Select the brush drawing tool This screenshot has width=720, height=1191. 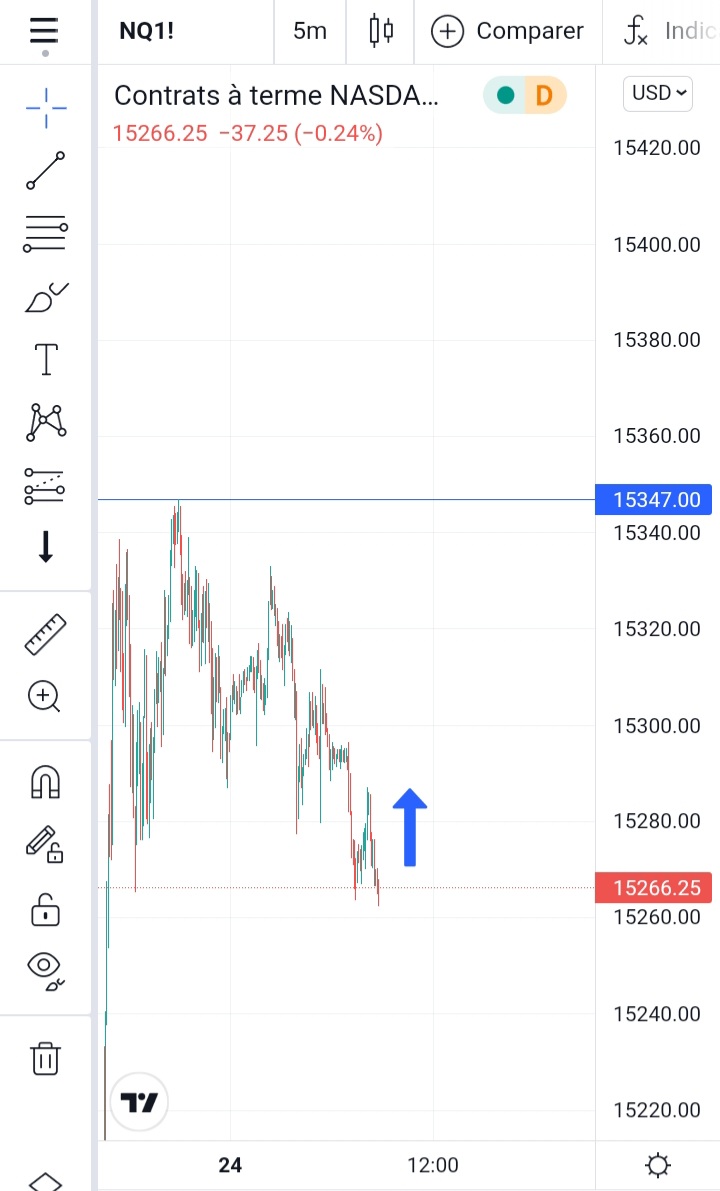tap(45, 297)
